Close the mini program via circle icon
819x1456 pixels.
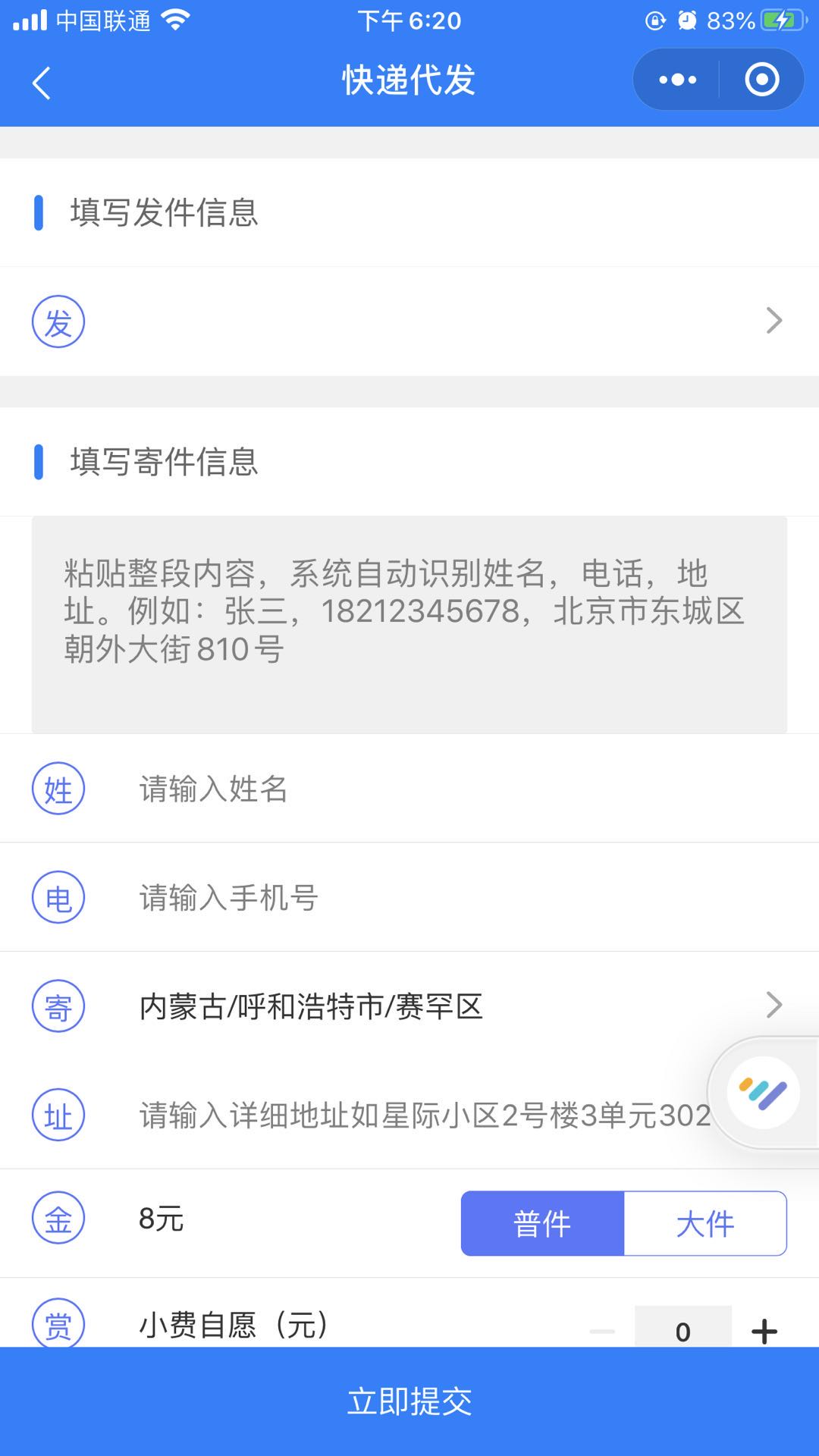761,80
